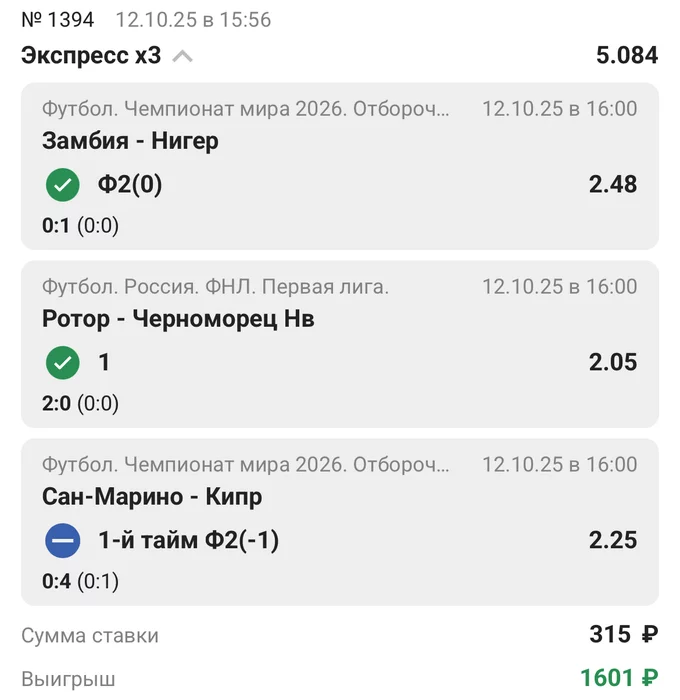Open the Сан-Марино - Кипр match card
680x700 pixels.
click(x=152, y=497)
